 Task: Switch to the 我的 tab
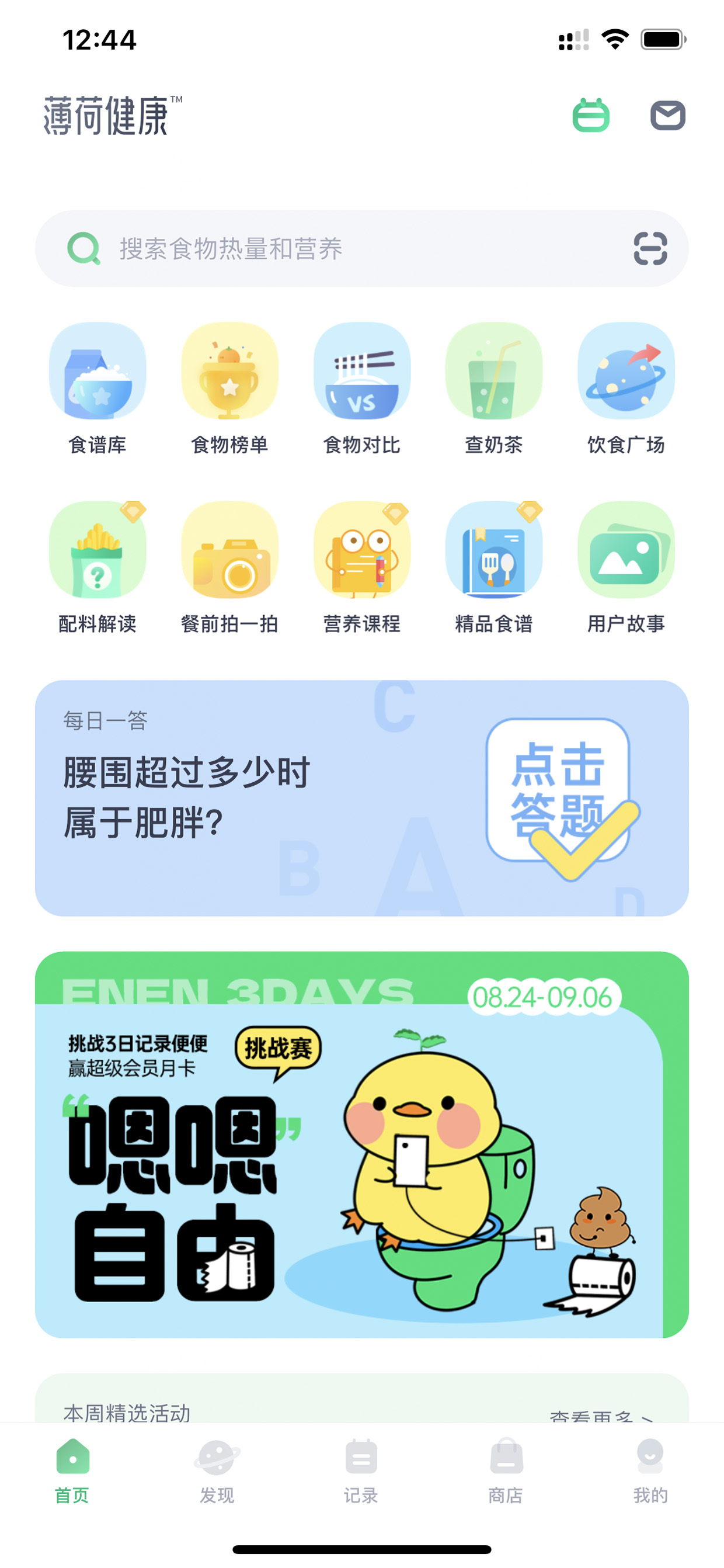650,1470
